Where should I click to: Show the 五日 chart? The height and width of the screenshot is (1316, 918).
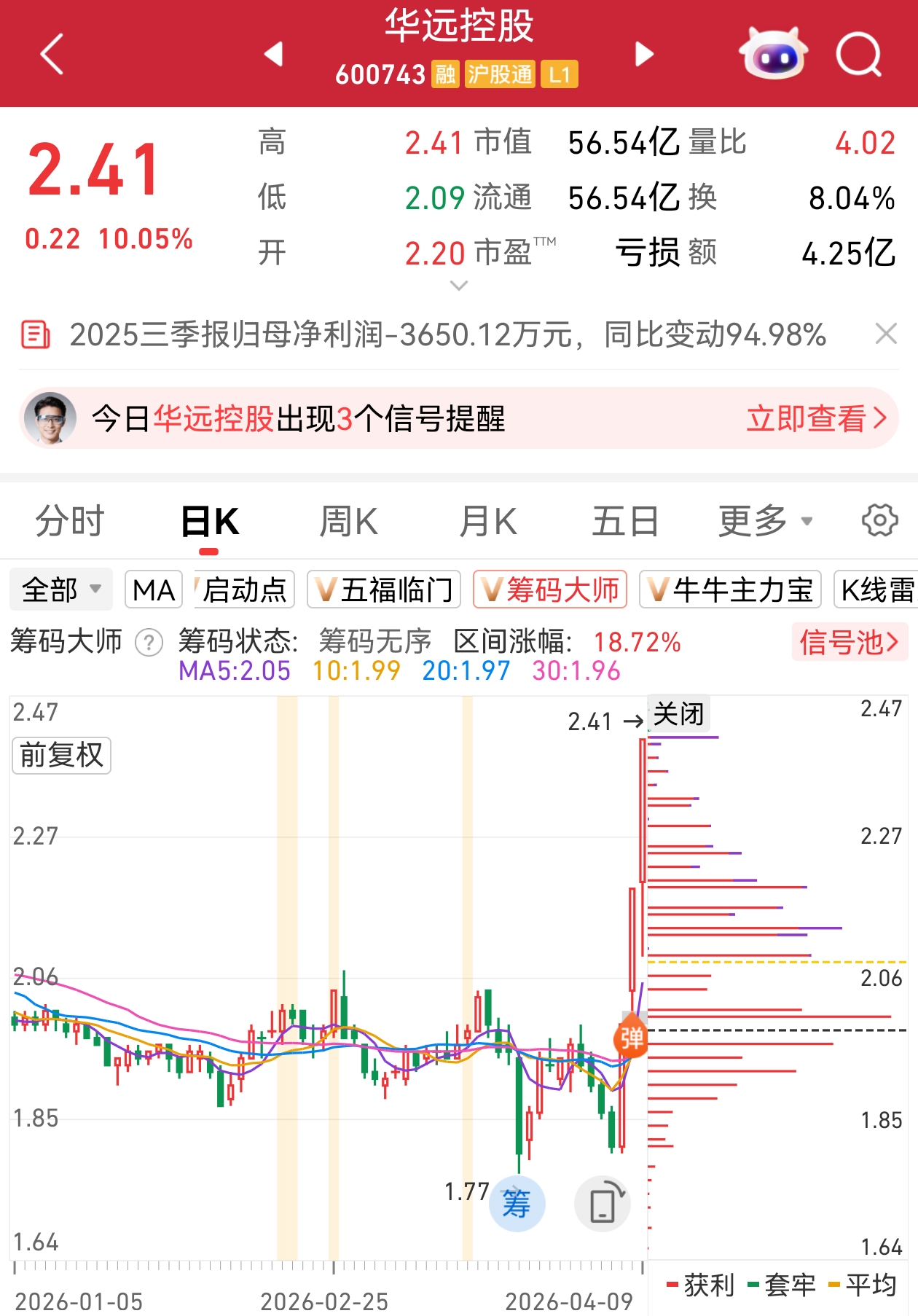625,522
